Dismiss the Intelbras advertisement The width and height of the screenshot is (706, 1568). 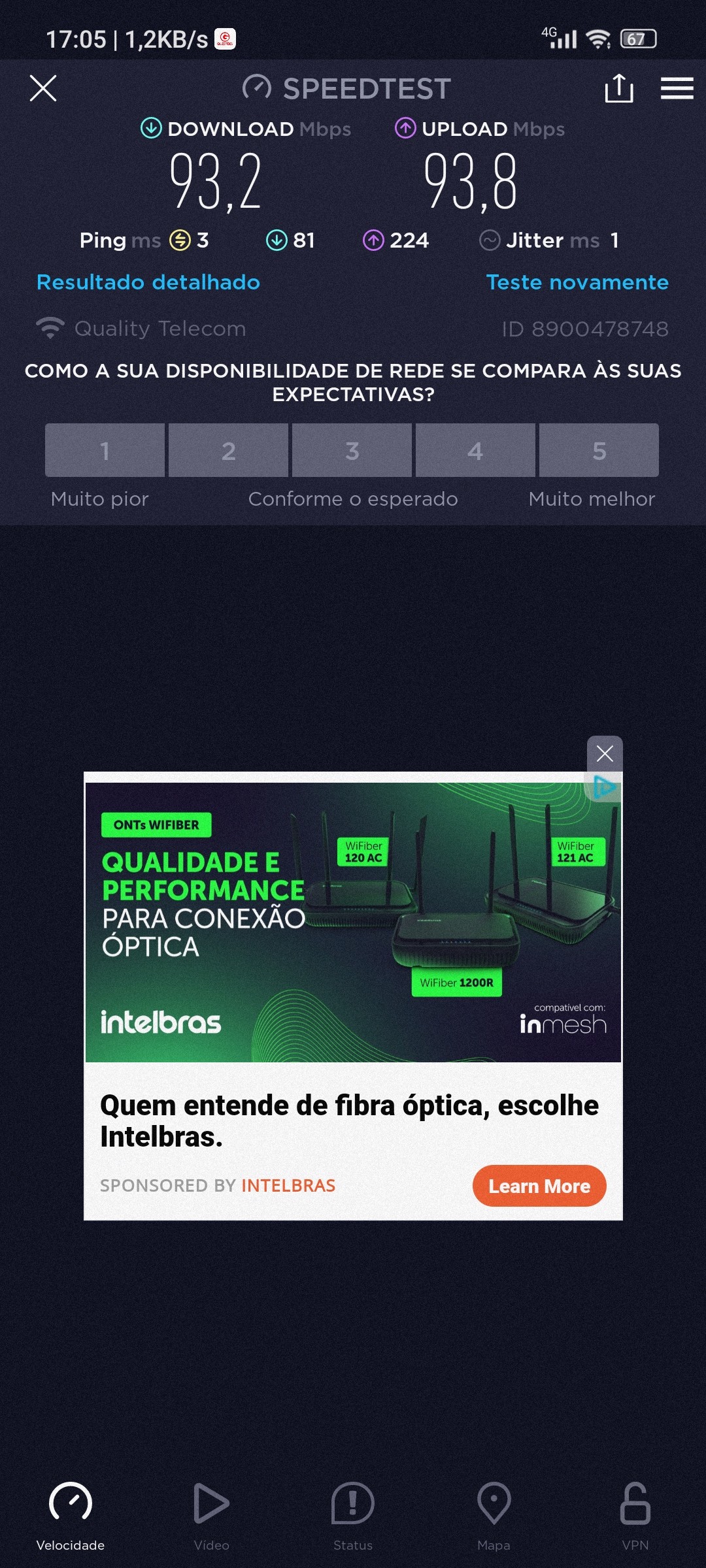[605, 753]
